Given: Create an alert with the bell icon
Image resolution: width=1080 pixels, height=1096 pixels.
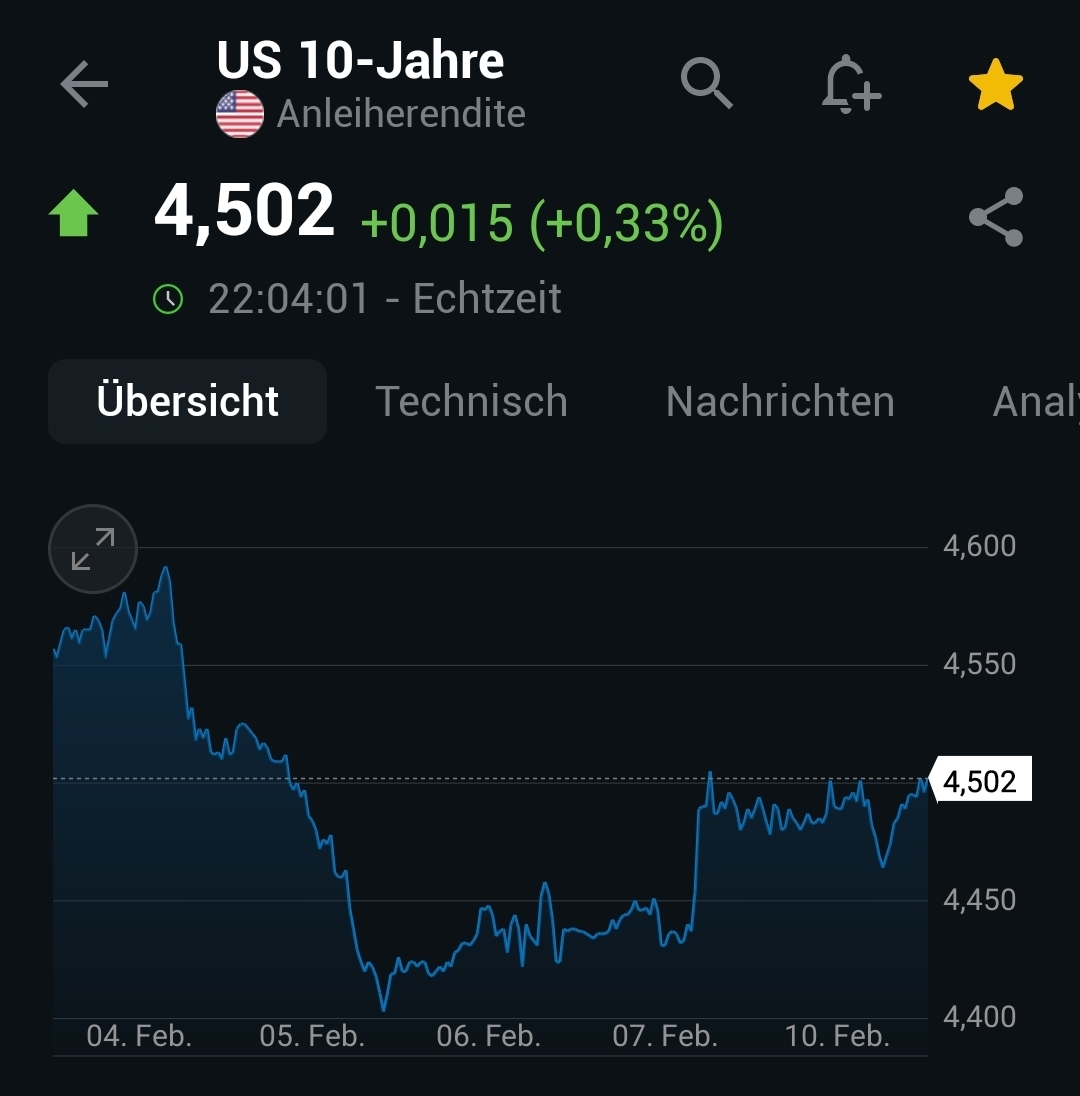Looking at the screenshot, I should click(x=851, y=85).
